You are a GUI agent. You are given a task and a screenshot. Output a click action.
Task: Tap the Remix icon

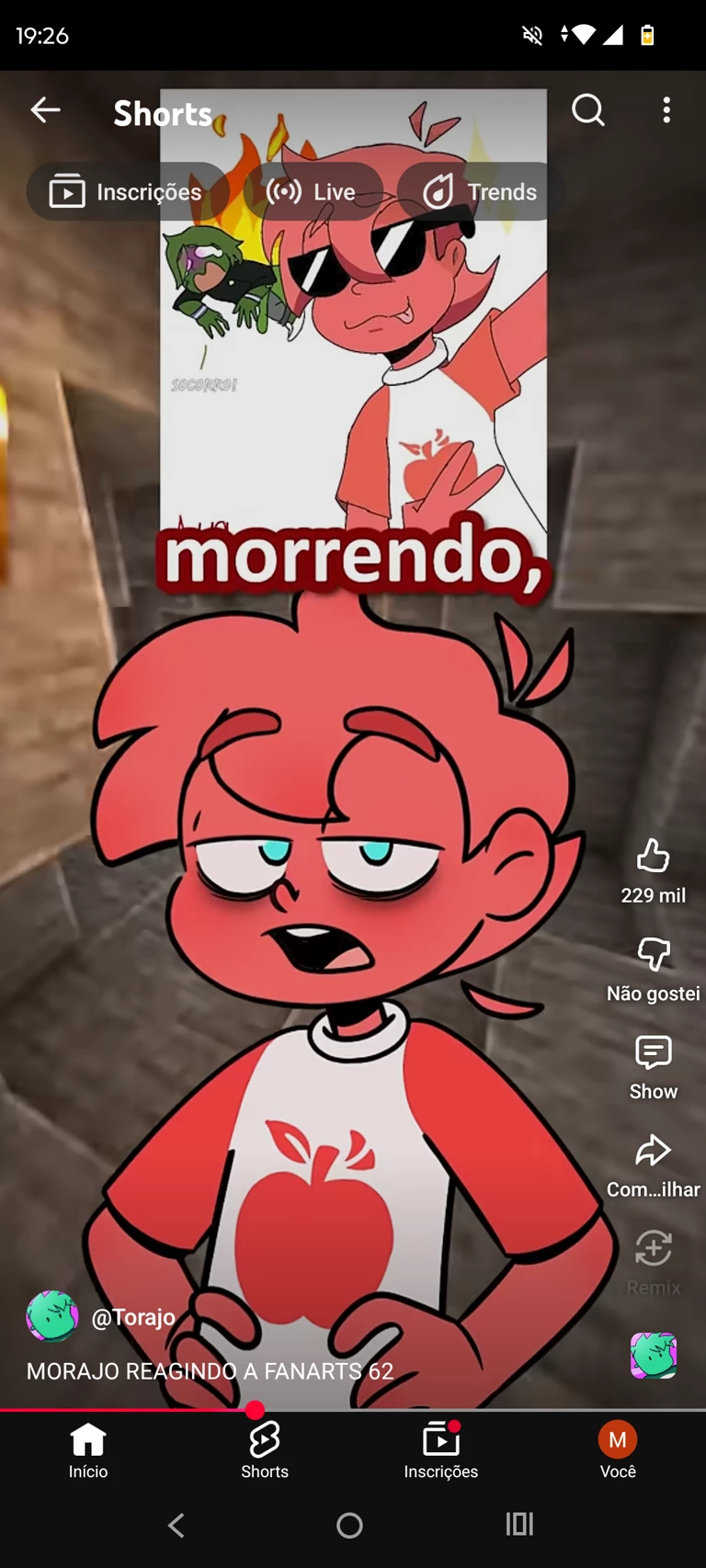[653, 1249]
